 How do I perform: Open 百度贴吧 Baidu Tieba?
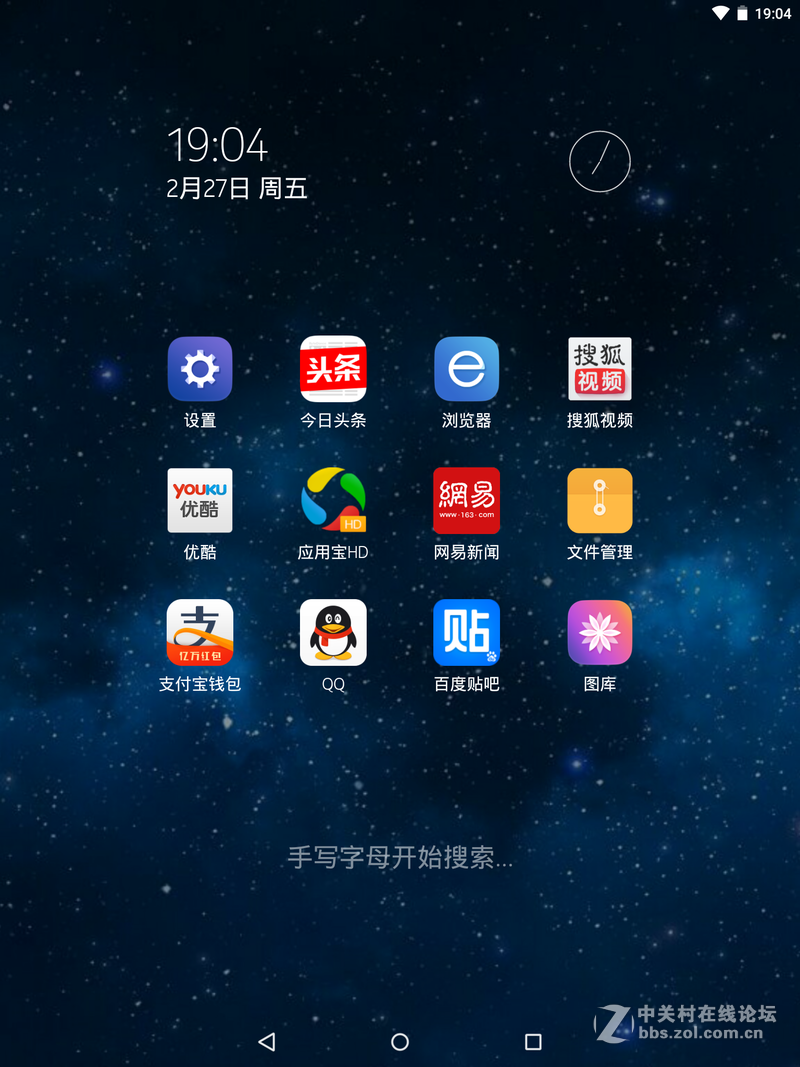(x=466, y=632)
